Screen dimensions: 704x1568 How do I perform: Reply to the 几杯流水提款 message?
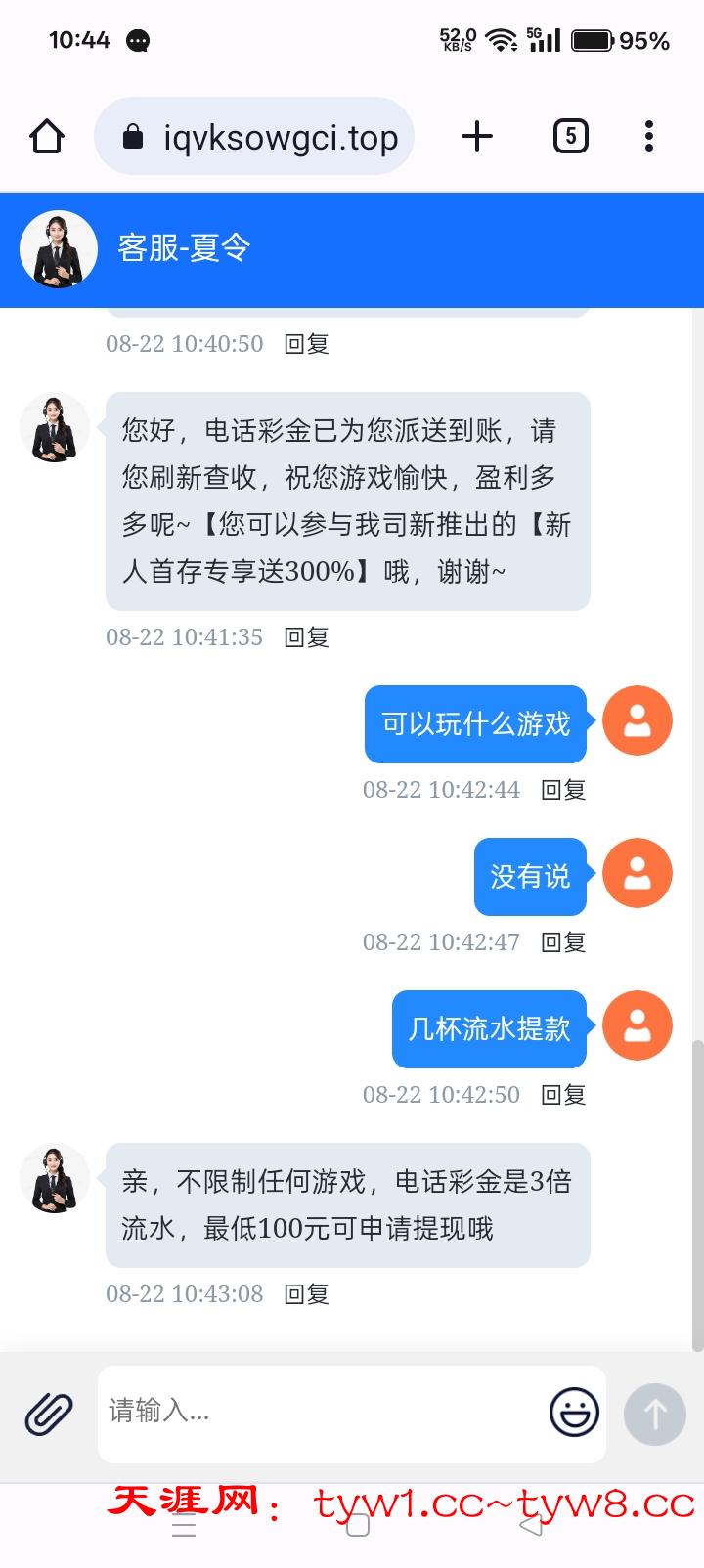click(563, 1095)
